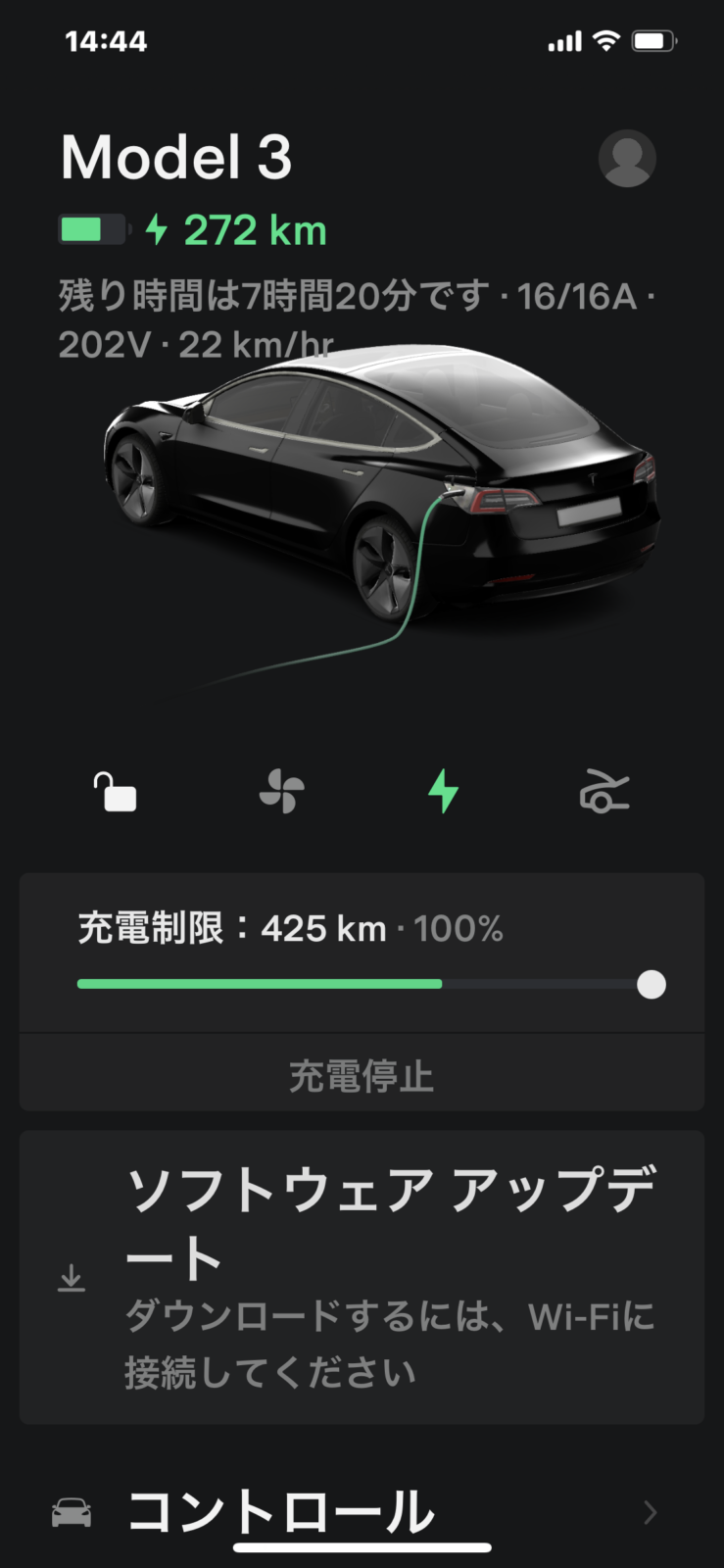Screen dimensions: 724x1568
Task: Turn on climate fan control
Action: coord(281,792)
